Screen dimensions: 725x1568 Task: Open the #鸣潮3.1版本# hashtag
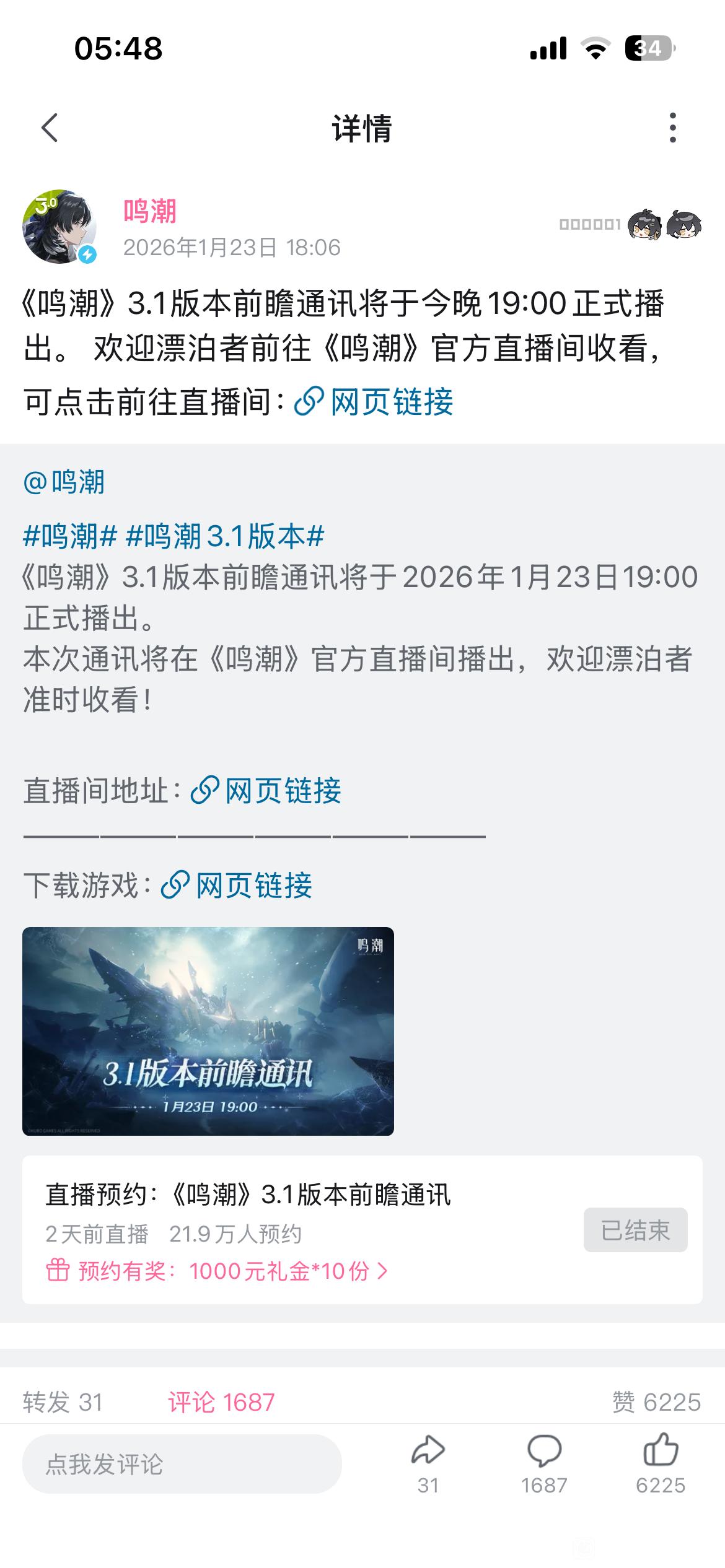224,536
